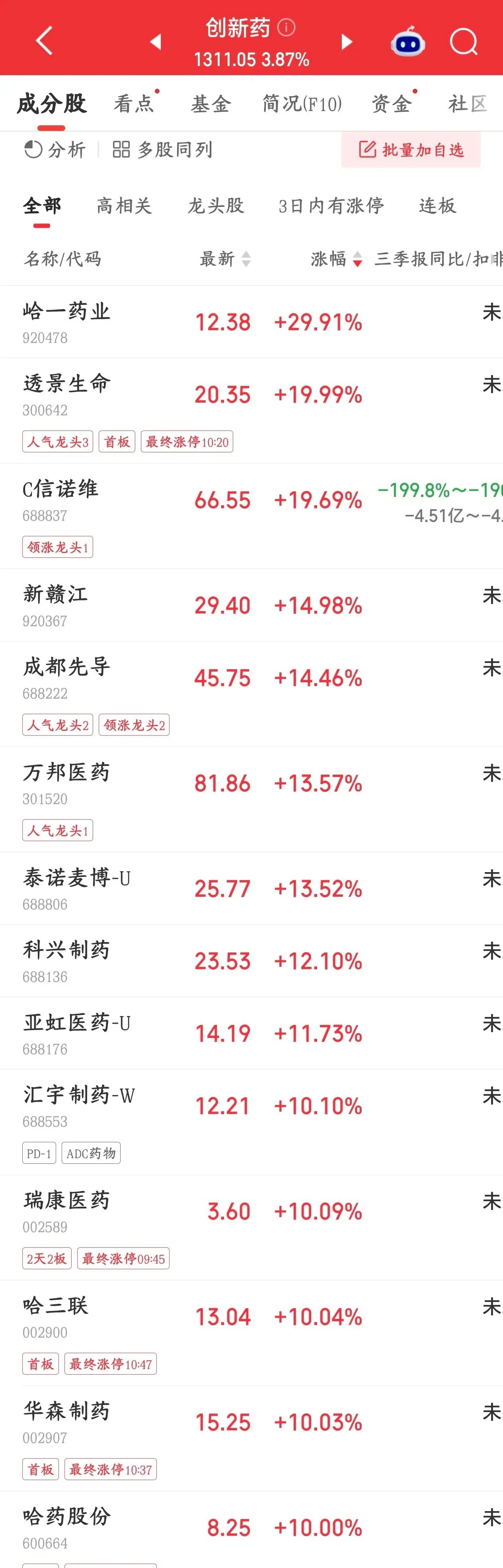Open the 简况(F10) tab
Screen dimensions: 503x1568
tap(302, 103)
